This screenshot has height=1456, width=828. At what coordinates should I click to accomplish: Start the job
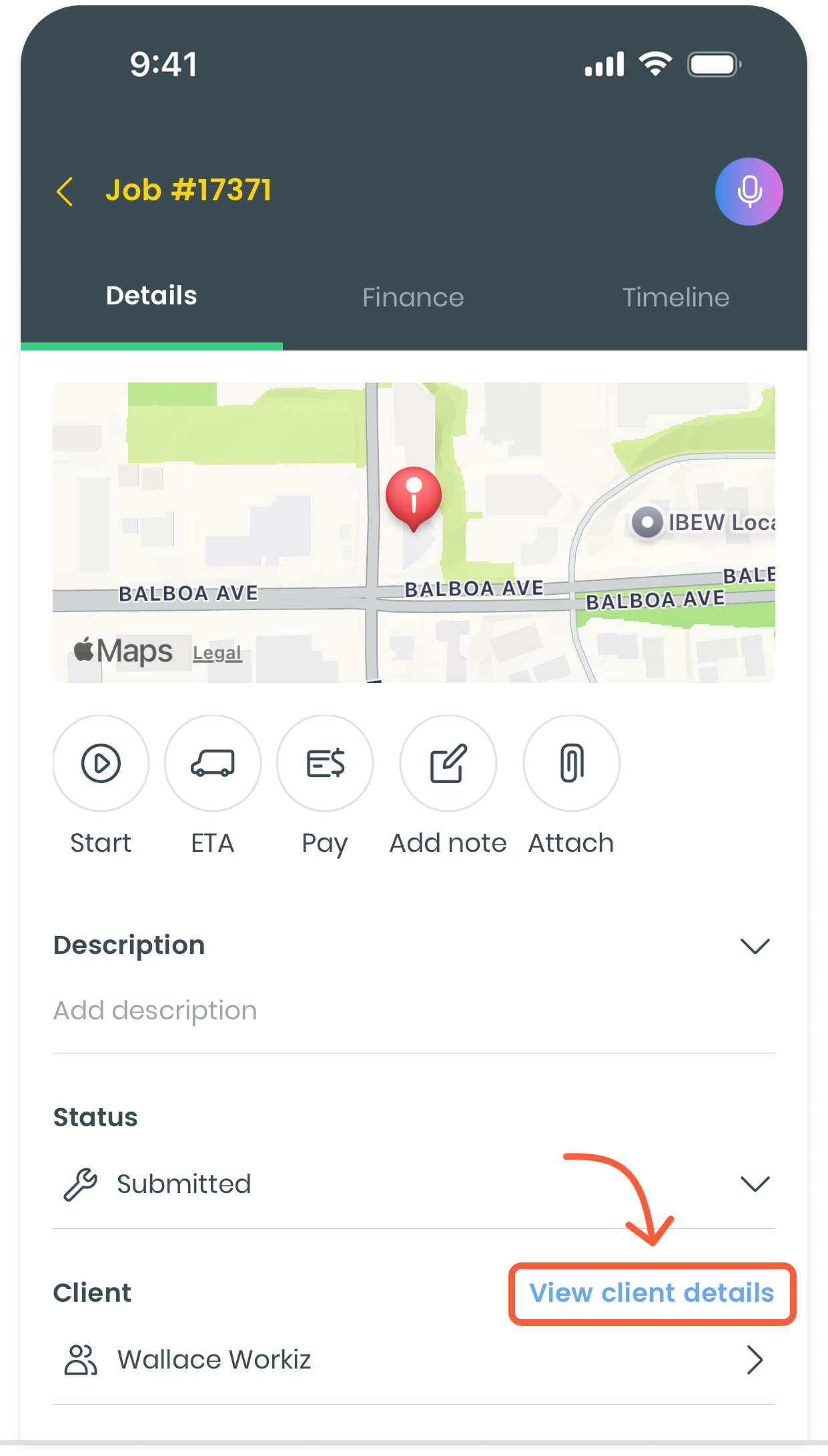pyautogui.click(x=101, y=764)
